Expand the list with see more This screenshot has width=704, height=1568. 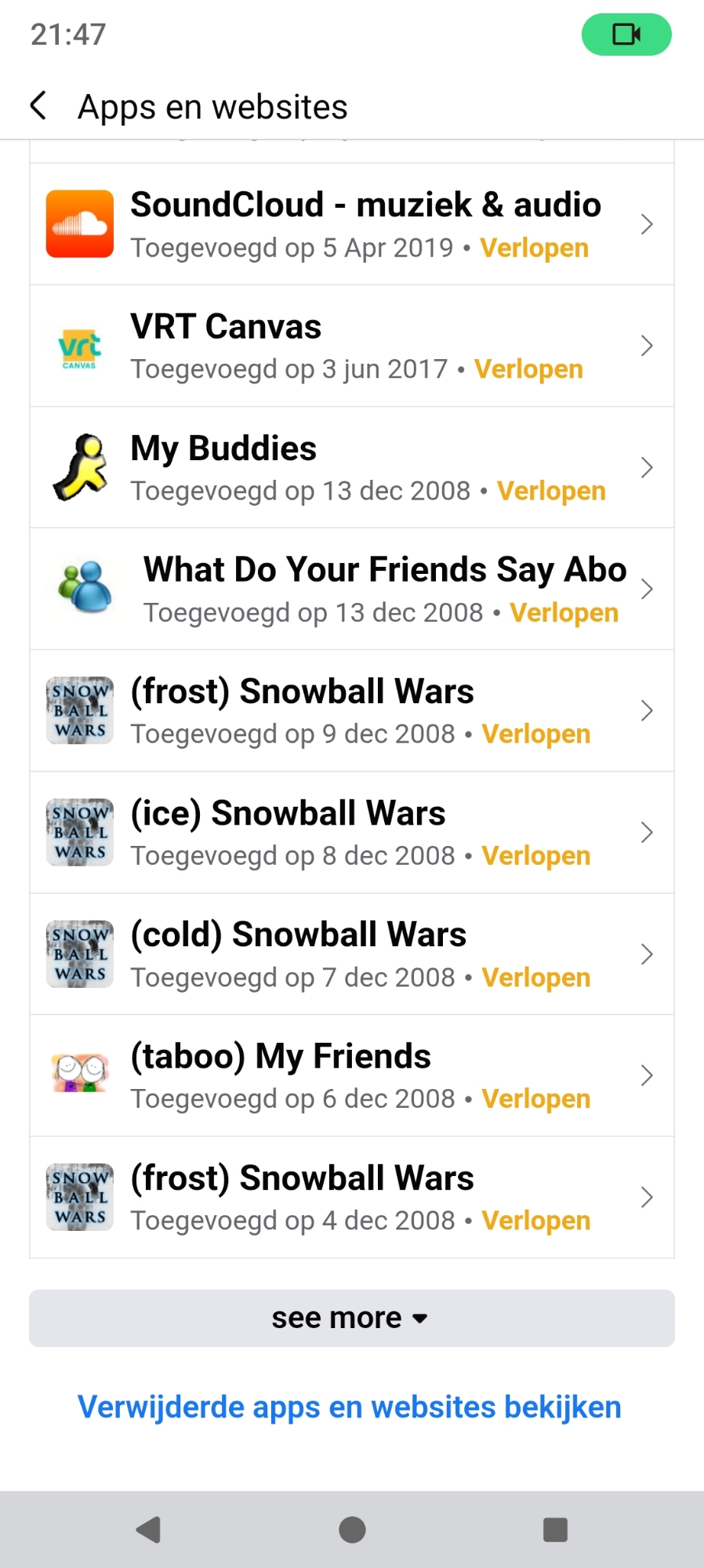coord(351,1318)
